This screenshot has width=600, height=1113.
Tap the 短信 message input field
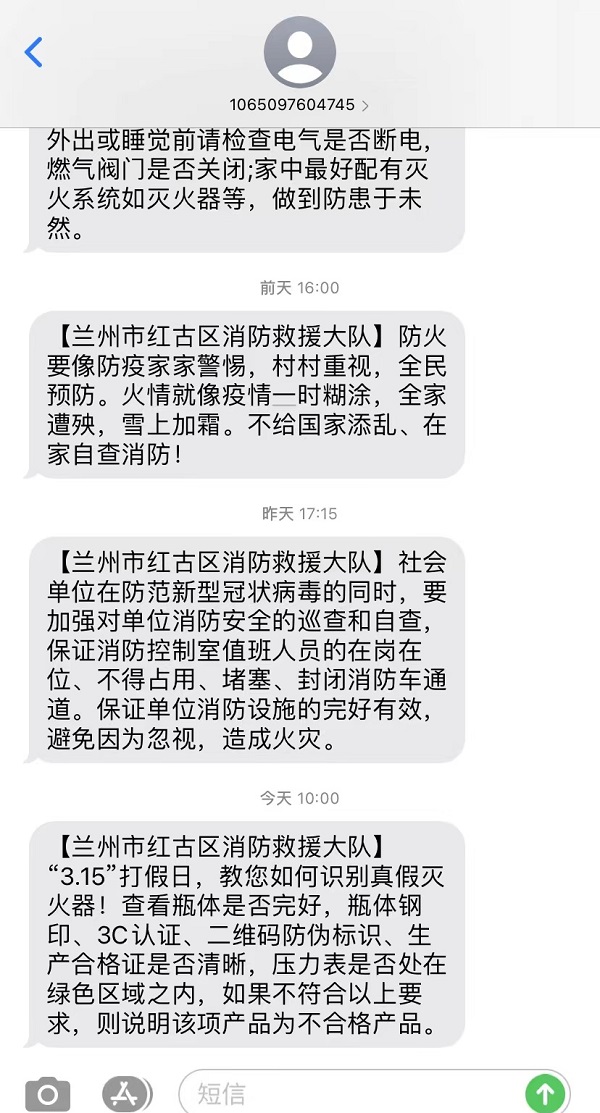(350, 1092)
